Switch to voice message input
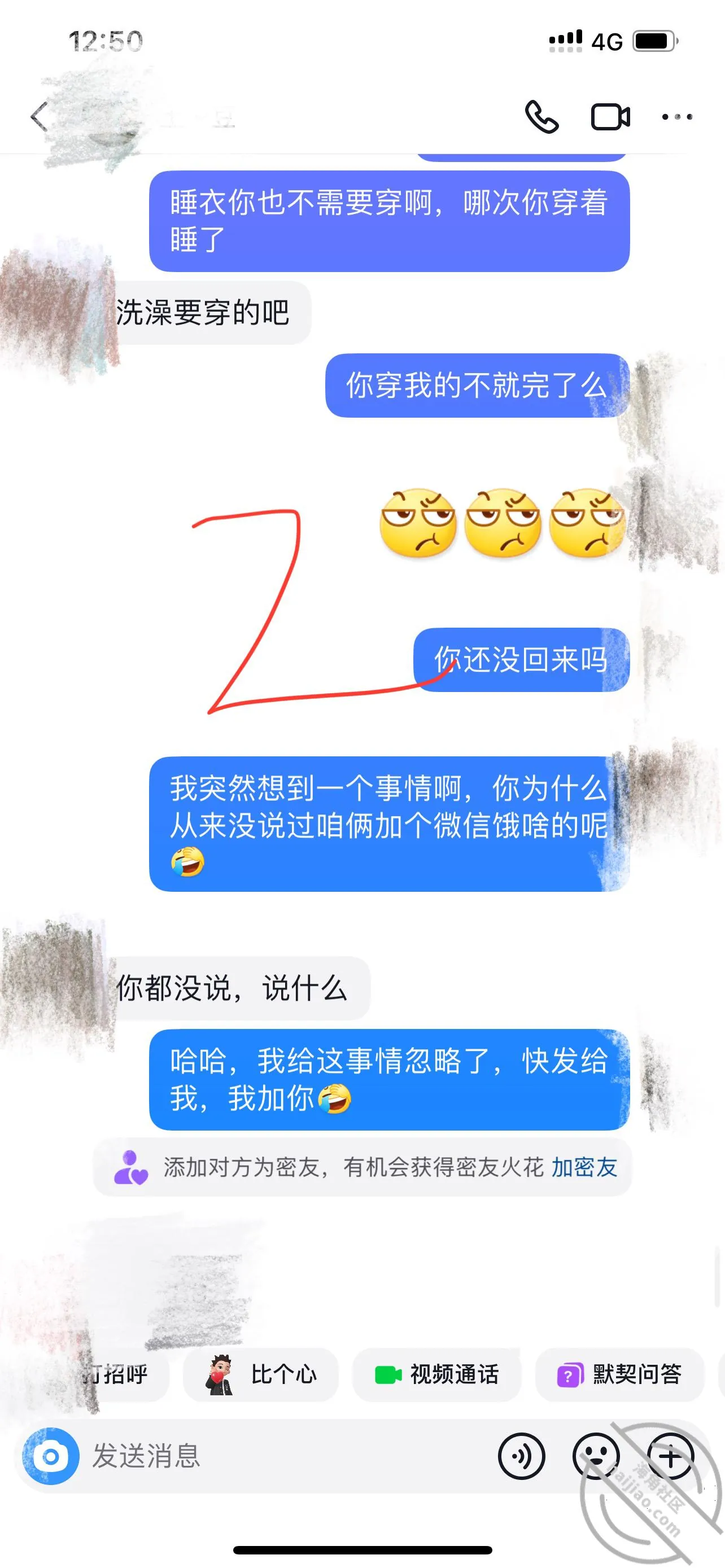Image resolution: width=725 pixels, height=1568 pixels. (x=521, y=1457)
